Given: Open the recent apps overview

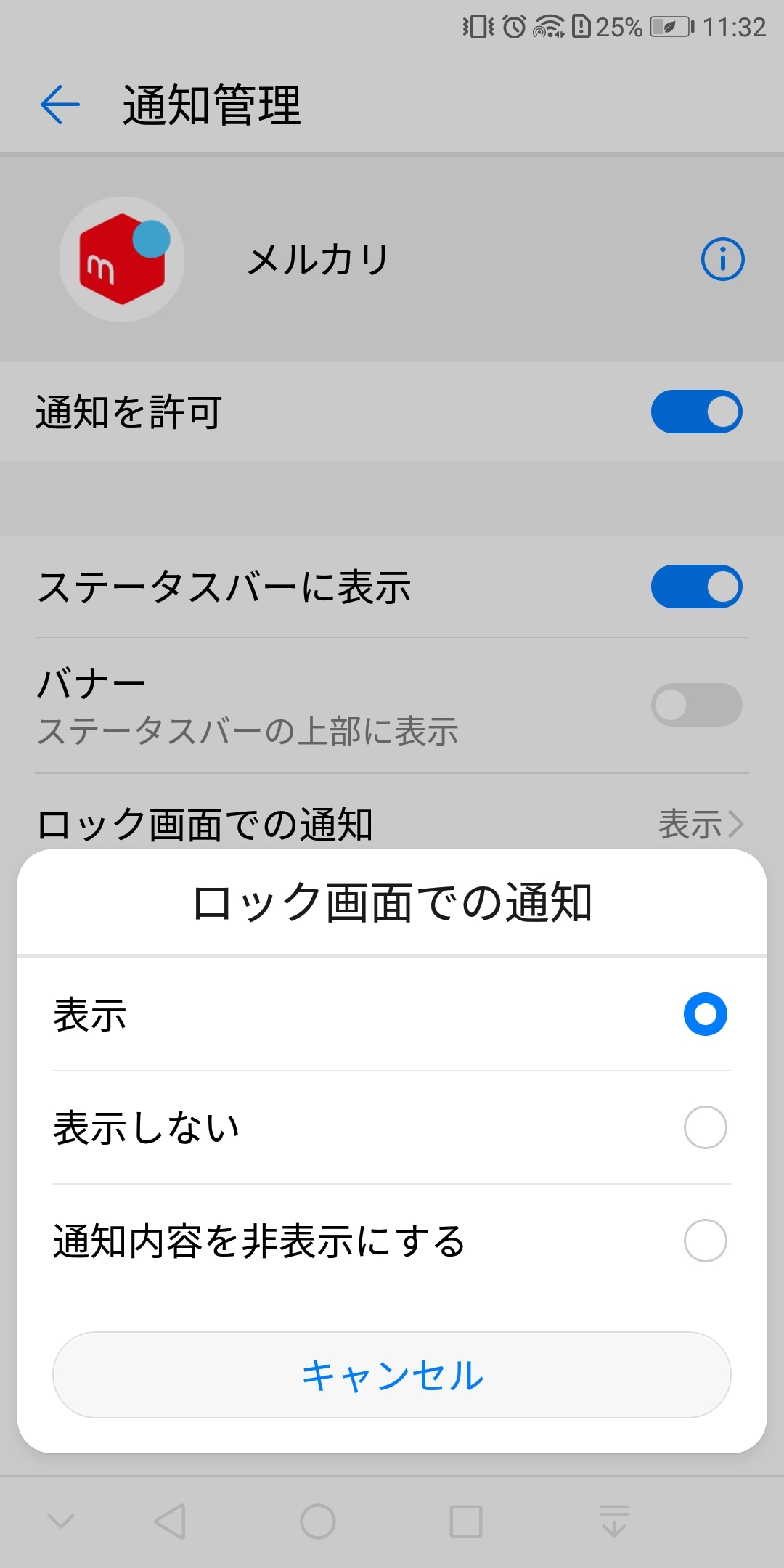Looking at the screenshot, I should [x=466, y=1522].
